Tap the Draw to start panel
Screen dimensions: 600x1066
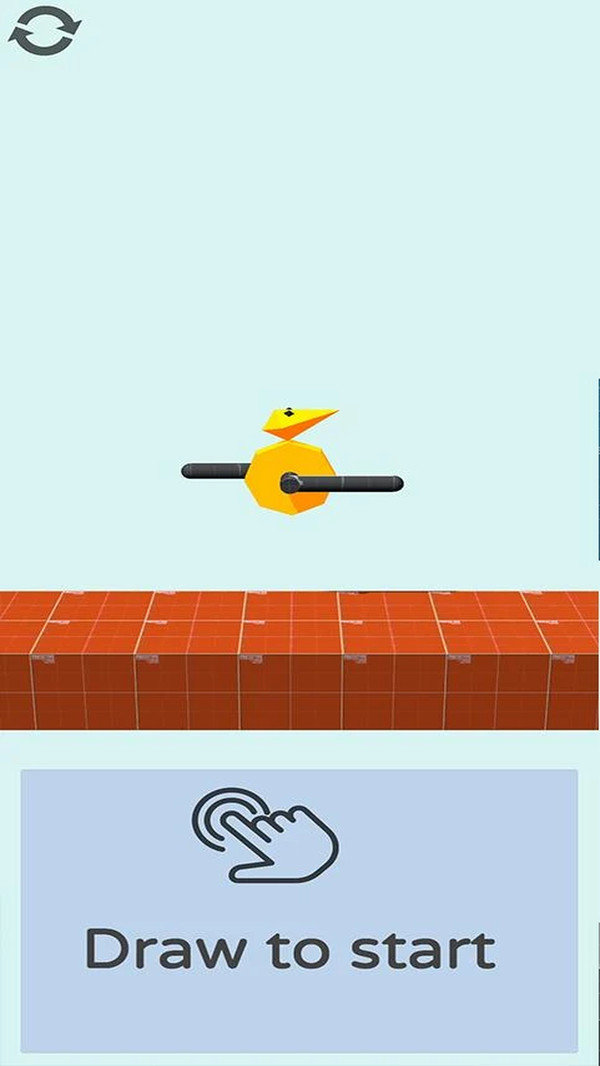(299, 910)
